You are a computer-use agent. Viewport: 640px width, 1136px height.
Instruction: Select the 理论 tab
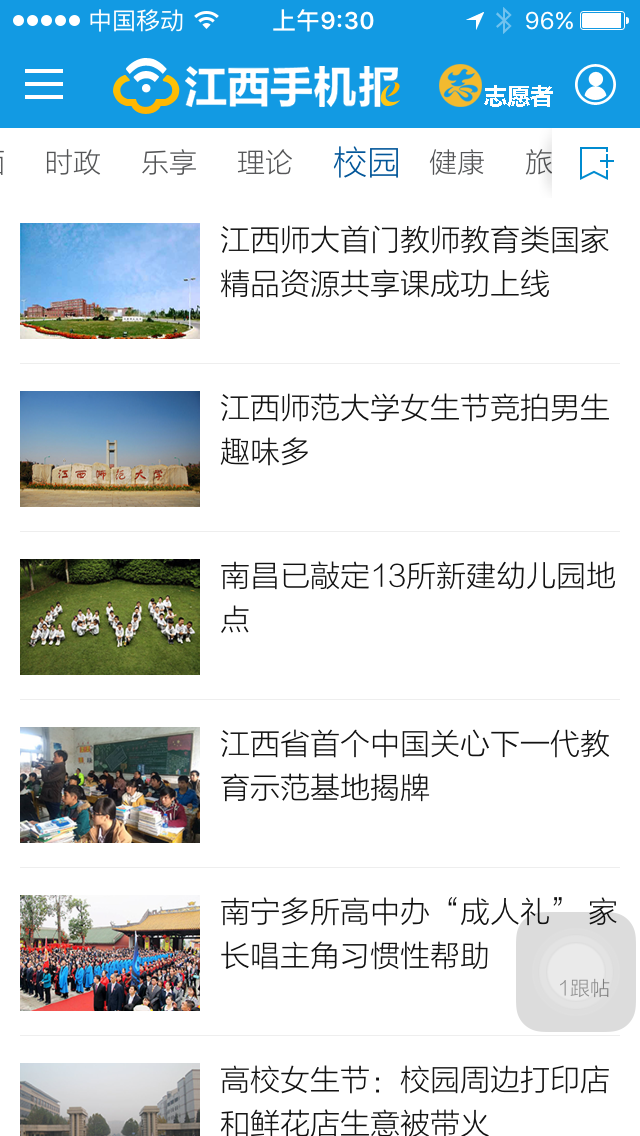click(x=265, y=162)
